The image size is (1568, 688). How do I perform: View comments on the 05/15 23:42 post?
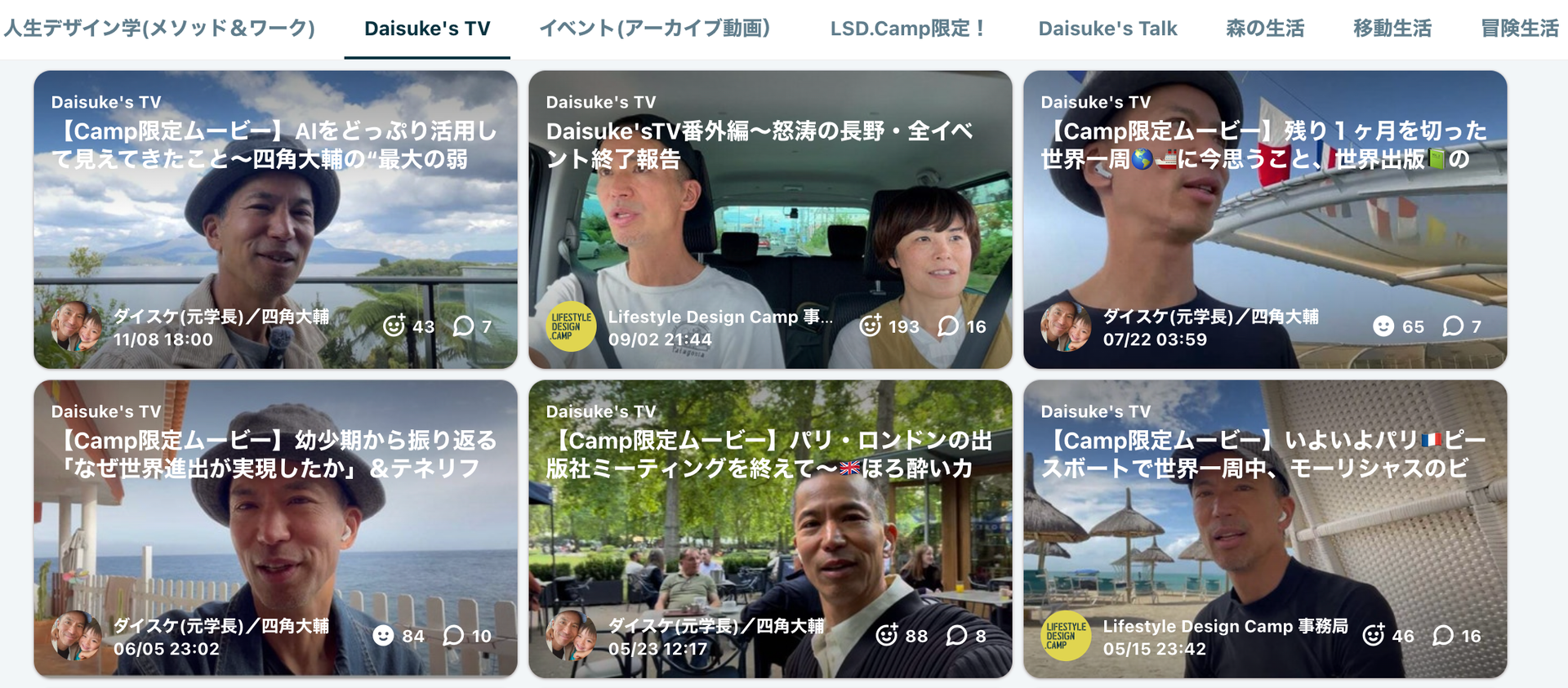click(1443, 636)
